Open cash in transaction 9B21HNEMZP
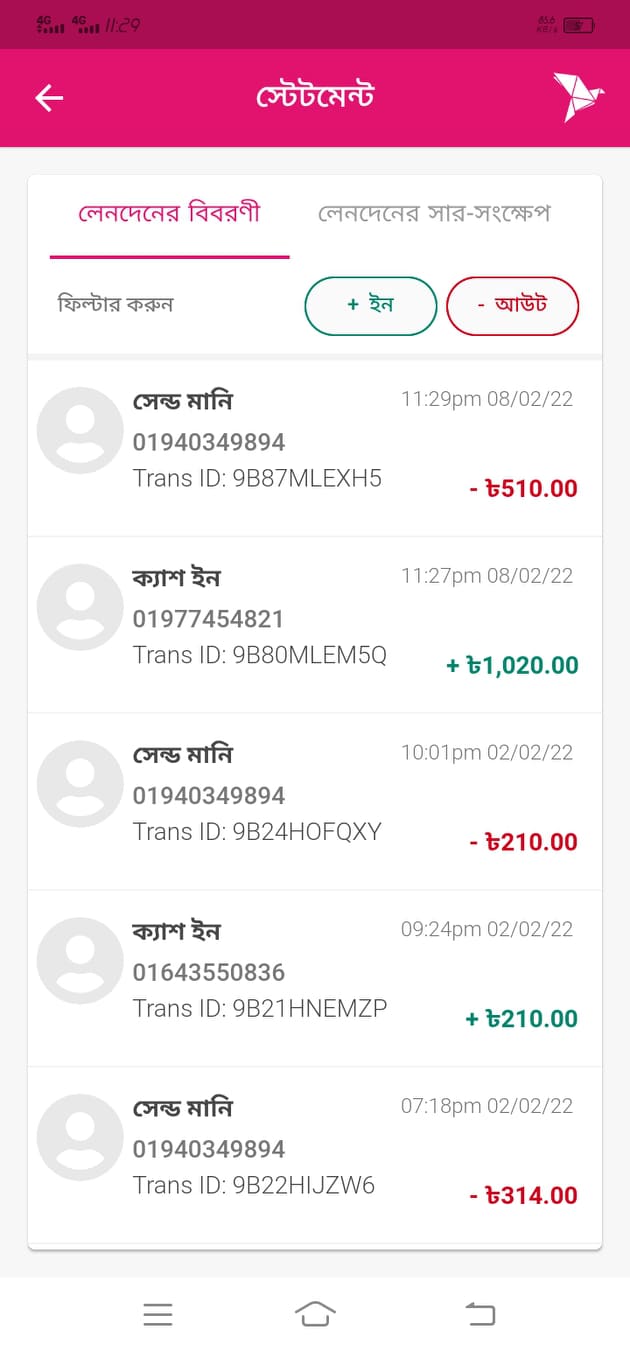The image size is (630, 1351). [315, 979]
